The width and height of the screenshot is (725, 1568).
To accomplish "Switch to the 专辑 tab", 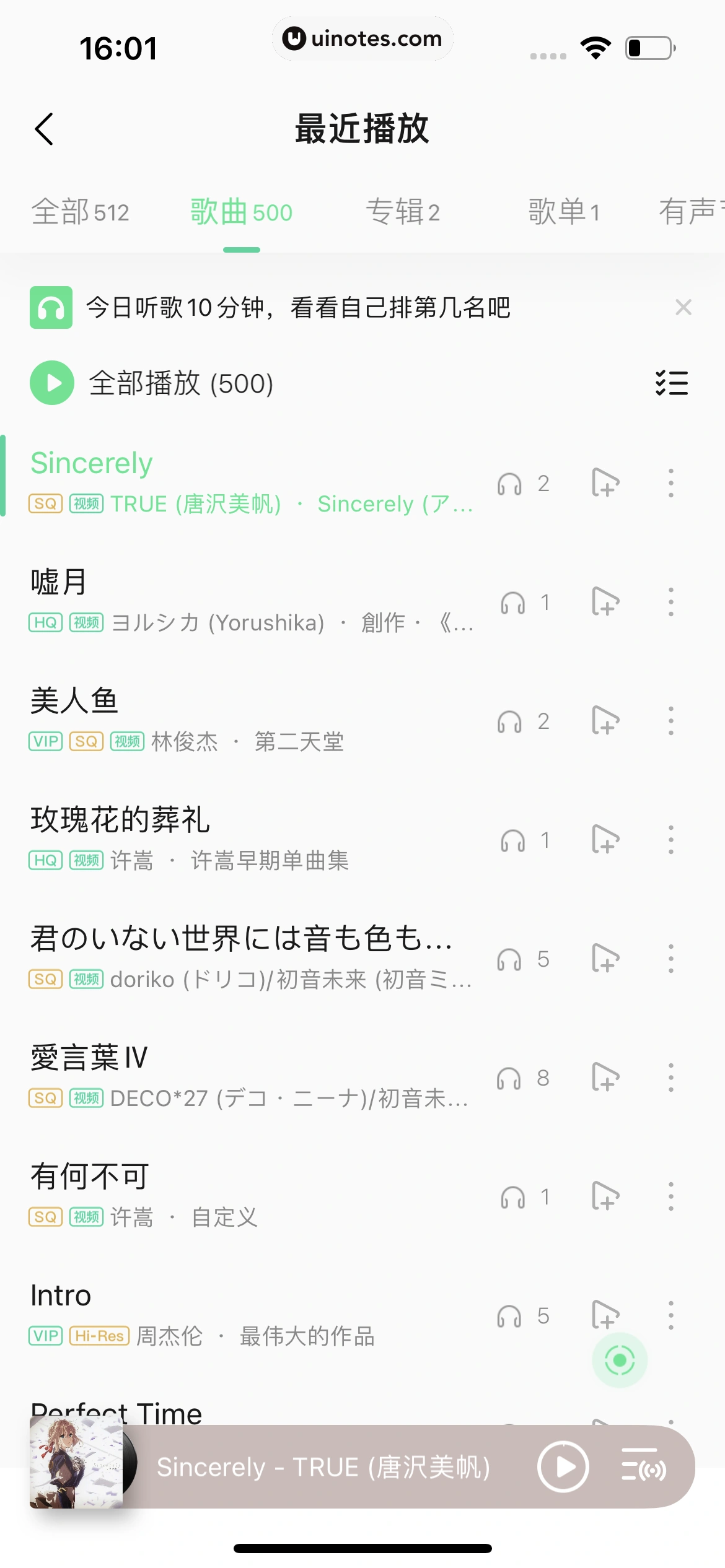I will point(404,211).
